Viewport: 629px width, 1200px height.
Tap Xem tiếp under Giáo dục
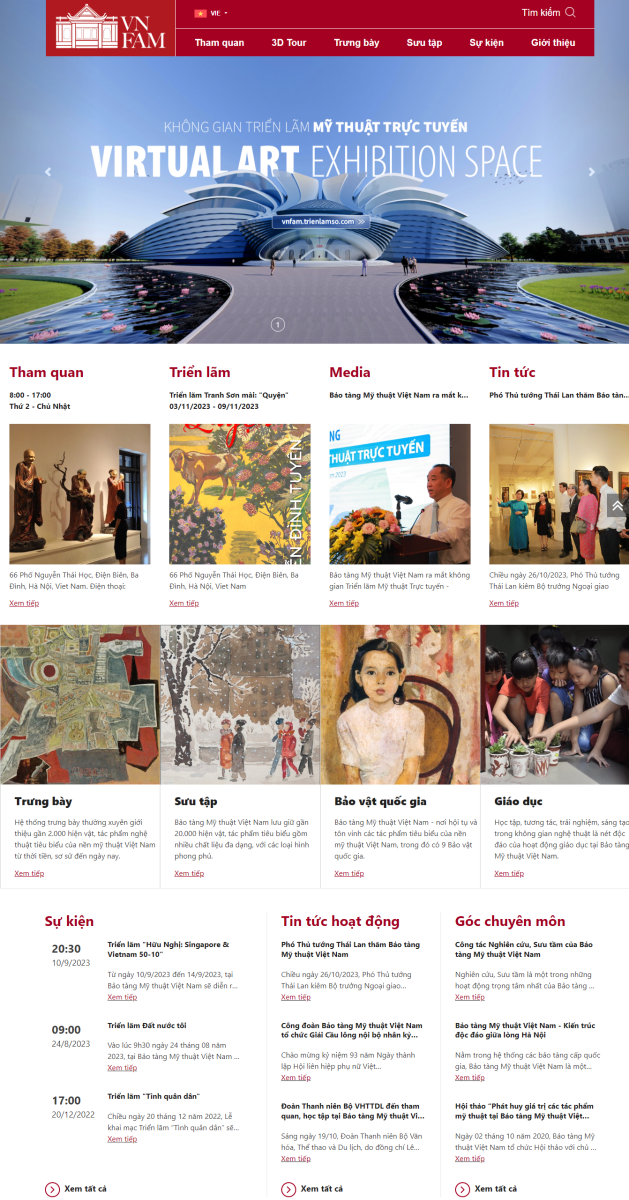coord(508,873)
